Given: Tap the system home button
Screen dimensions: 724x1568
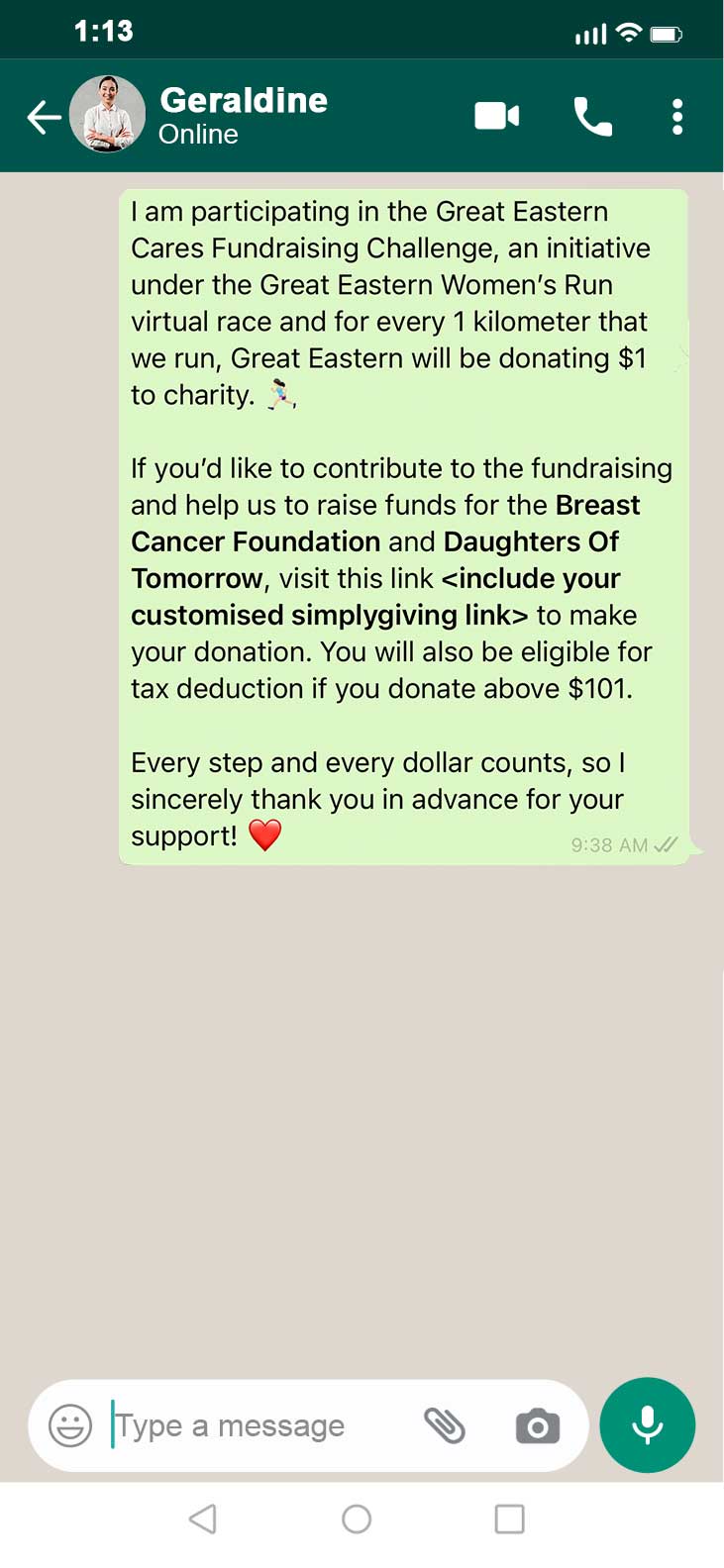Looking at the screenshot, I should click(x=357, y=1519).
